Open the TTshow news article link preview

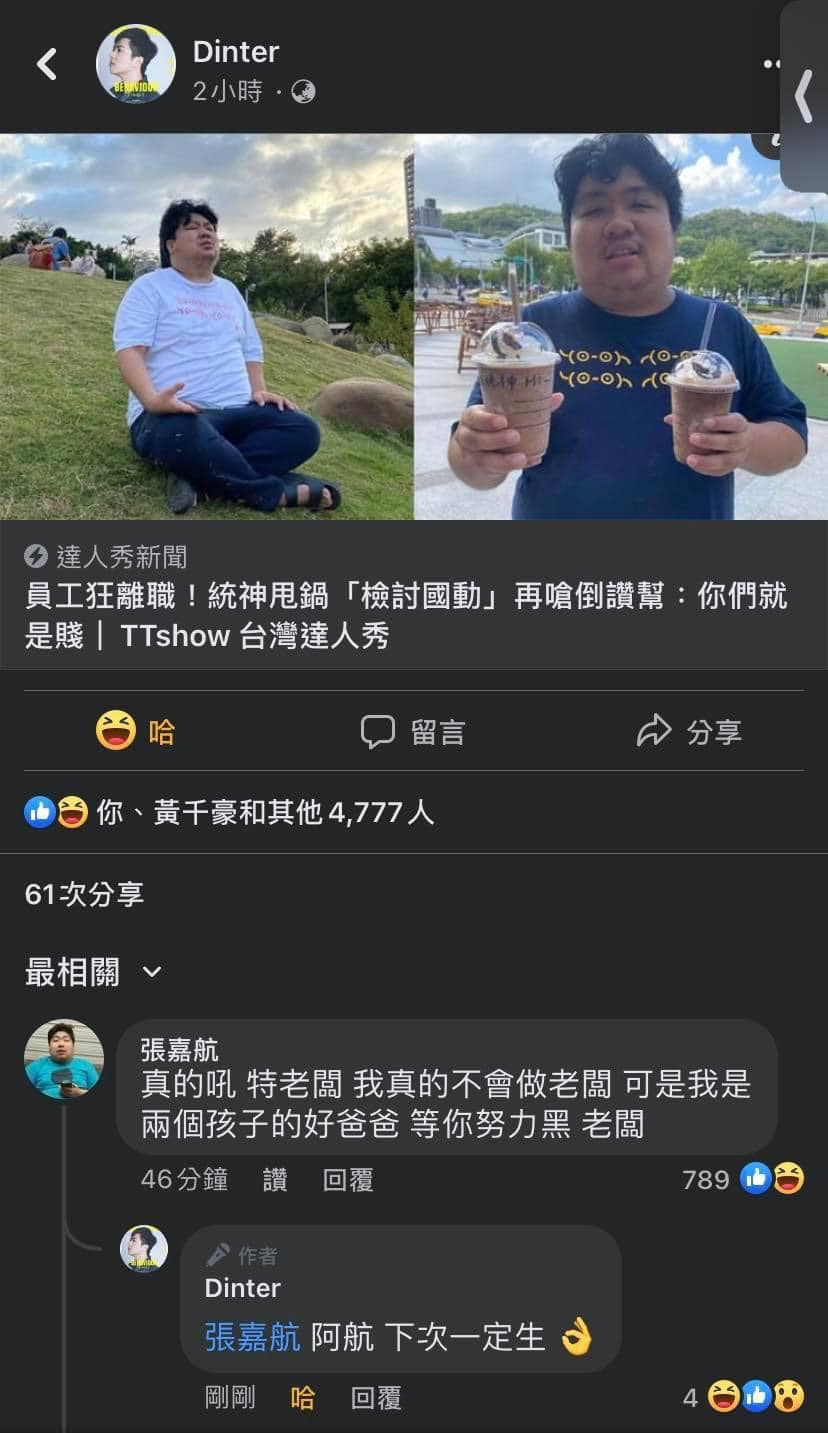point(406,595)
